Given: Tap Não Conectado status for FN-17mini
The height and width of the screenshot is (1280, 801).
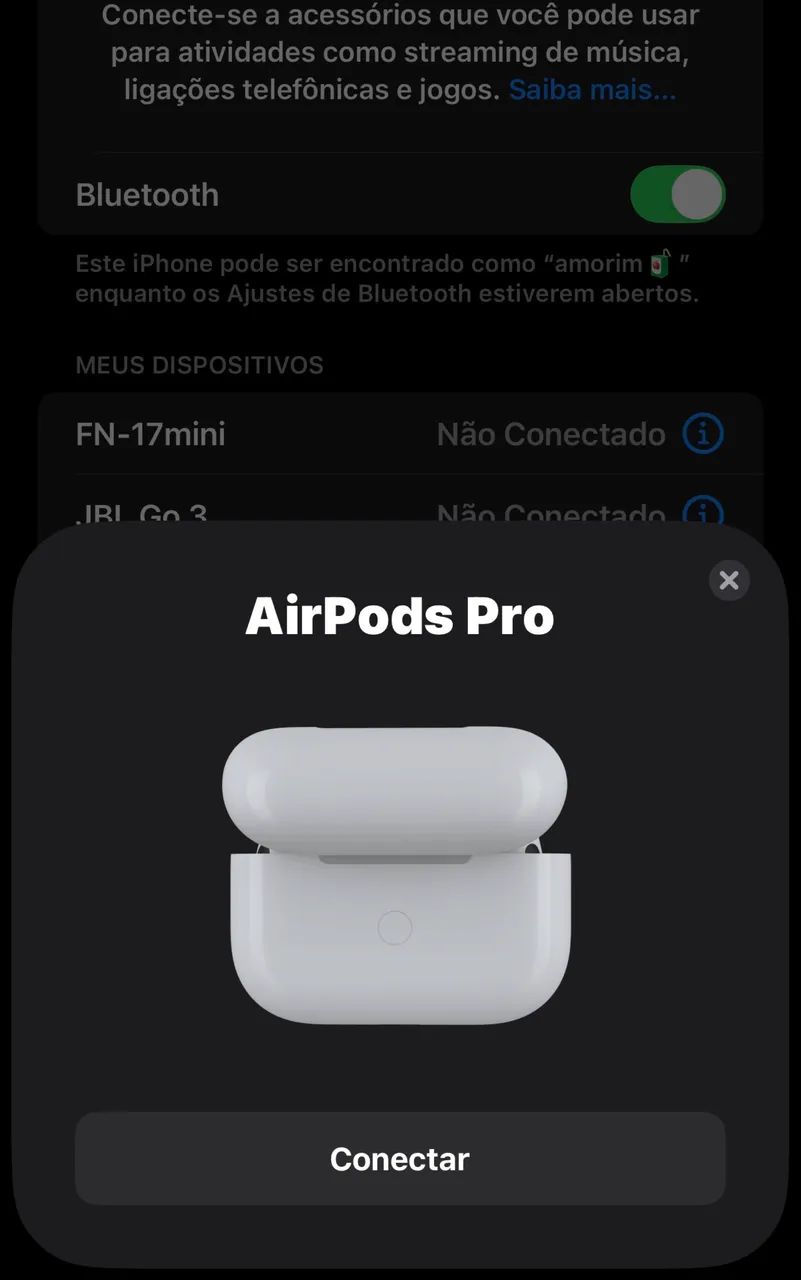Looking at the screenshot, I should 550,434.
